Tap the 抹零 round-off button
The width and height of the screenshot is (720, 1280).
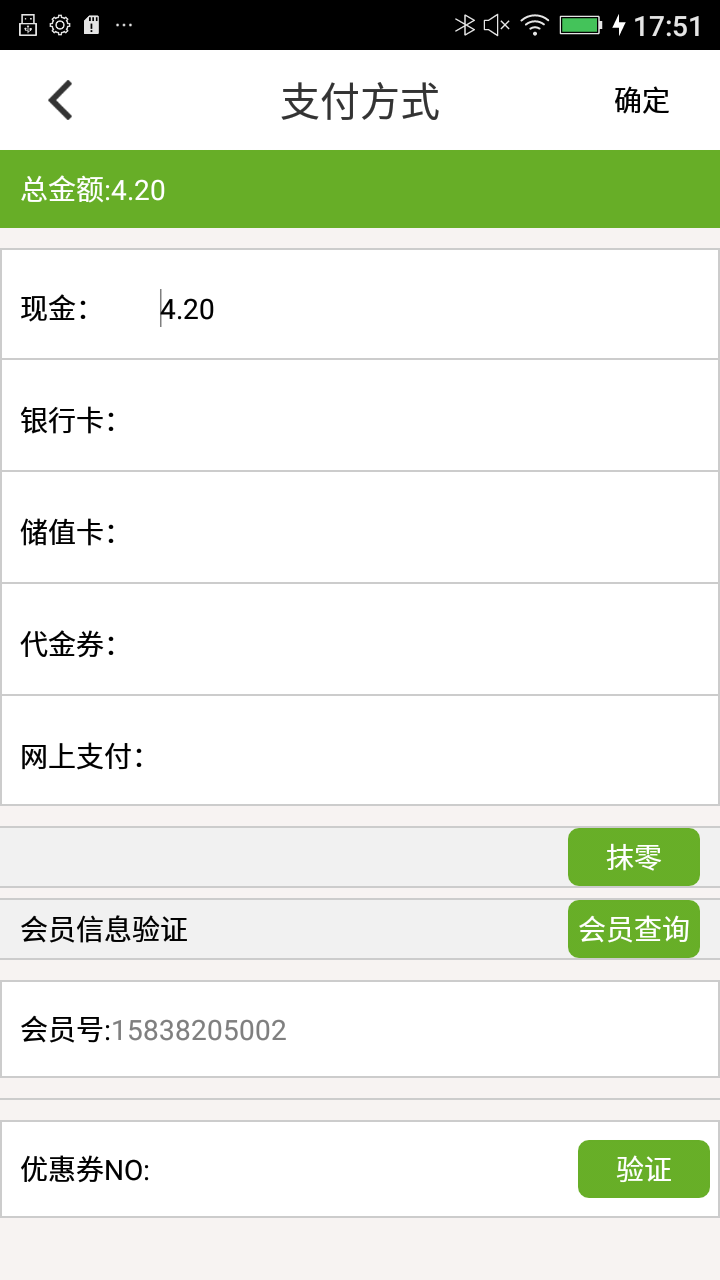[634, 857]
